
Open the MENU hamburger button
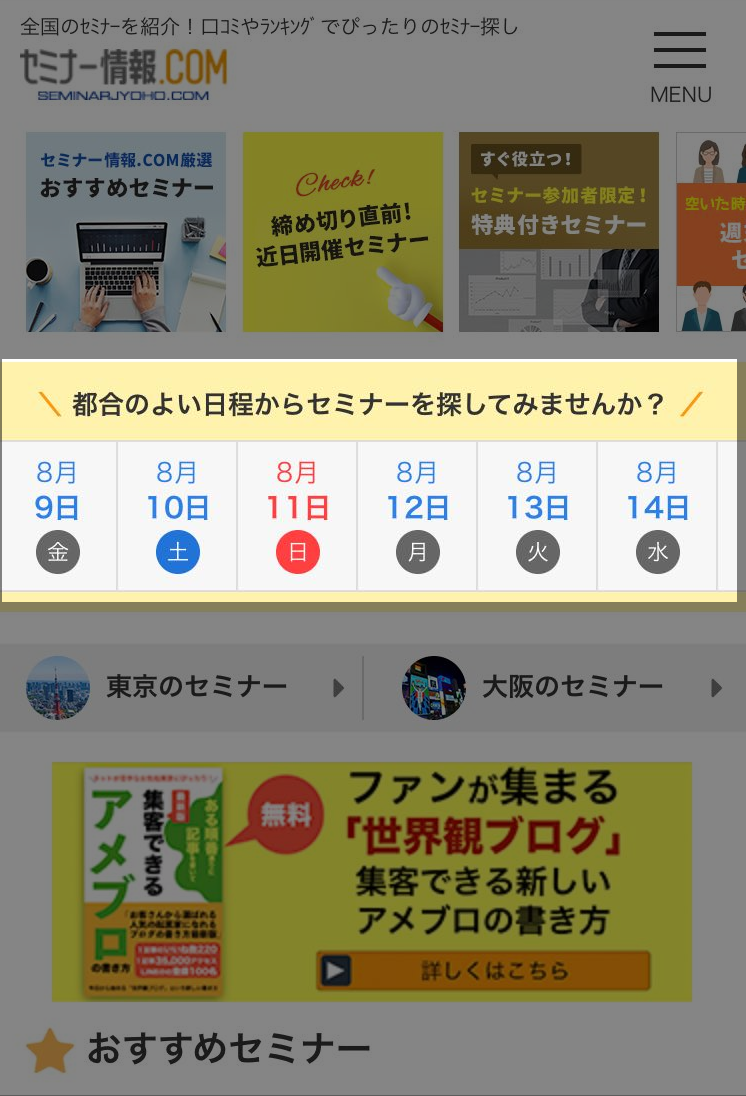tap(680, 67)
